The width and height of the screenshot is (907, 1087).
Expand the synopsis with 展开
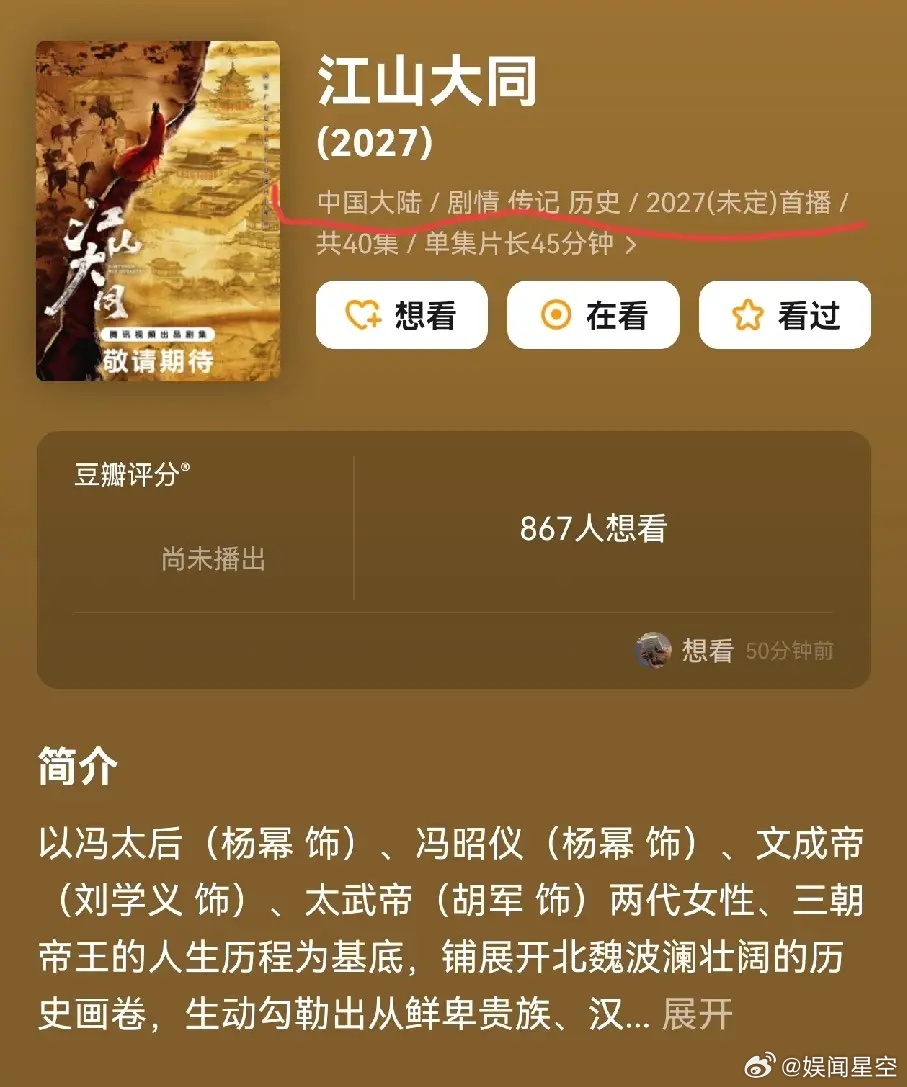point(696,1013)
